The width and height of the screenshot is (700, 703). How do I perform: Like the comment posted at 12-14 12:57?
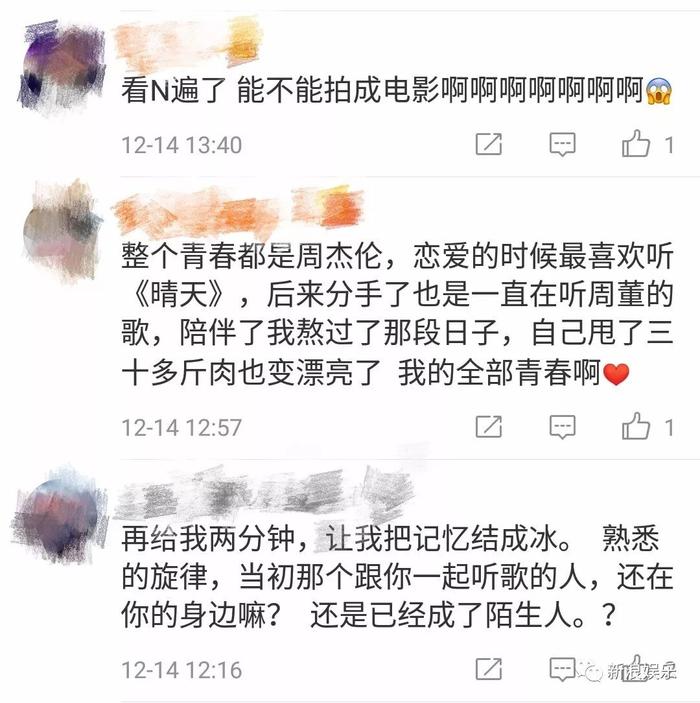point(636,427)
